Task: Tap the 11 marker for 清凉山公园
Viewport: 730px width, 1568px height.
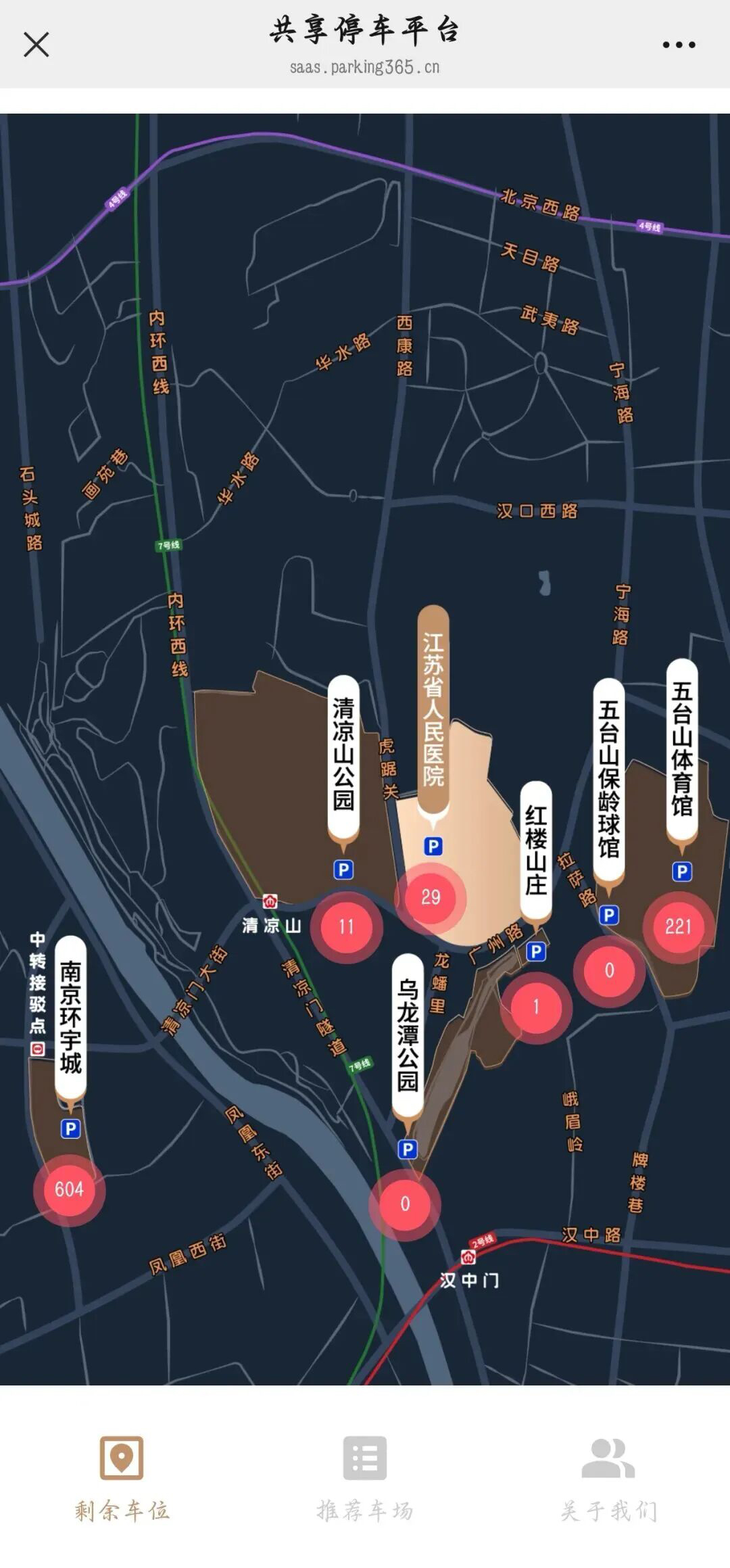Action: (346, 926)
